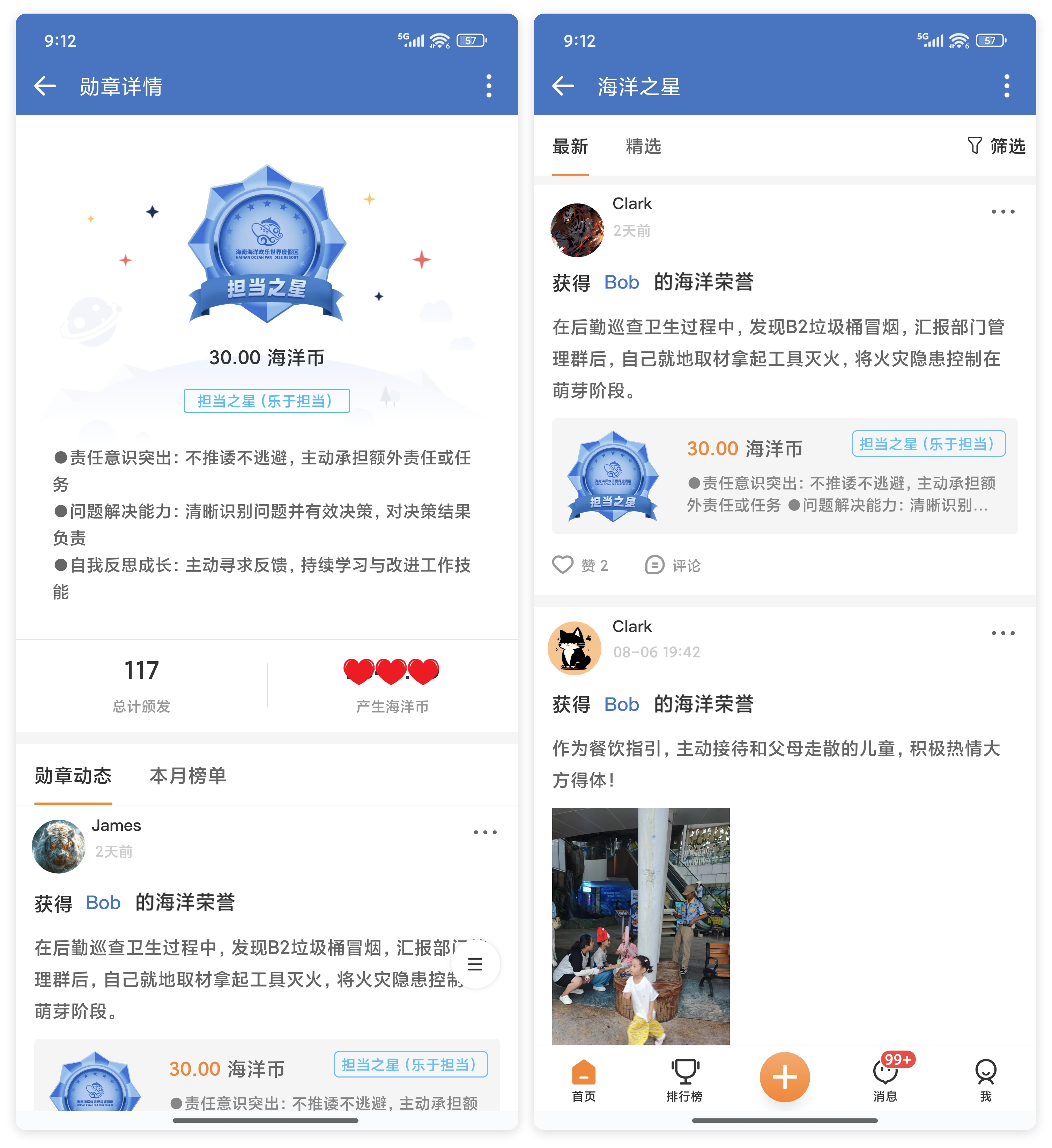Go back from 海洋之星 page
The image size is (1052, 1148).
(x=563, y=87)
